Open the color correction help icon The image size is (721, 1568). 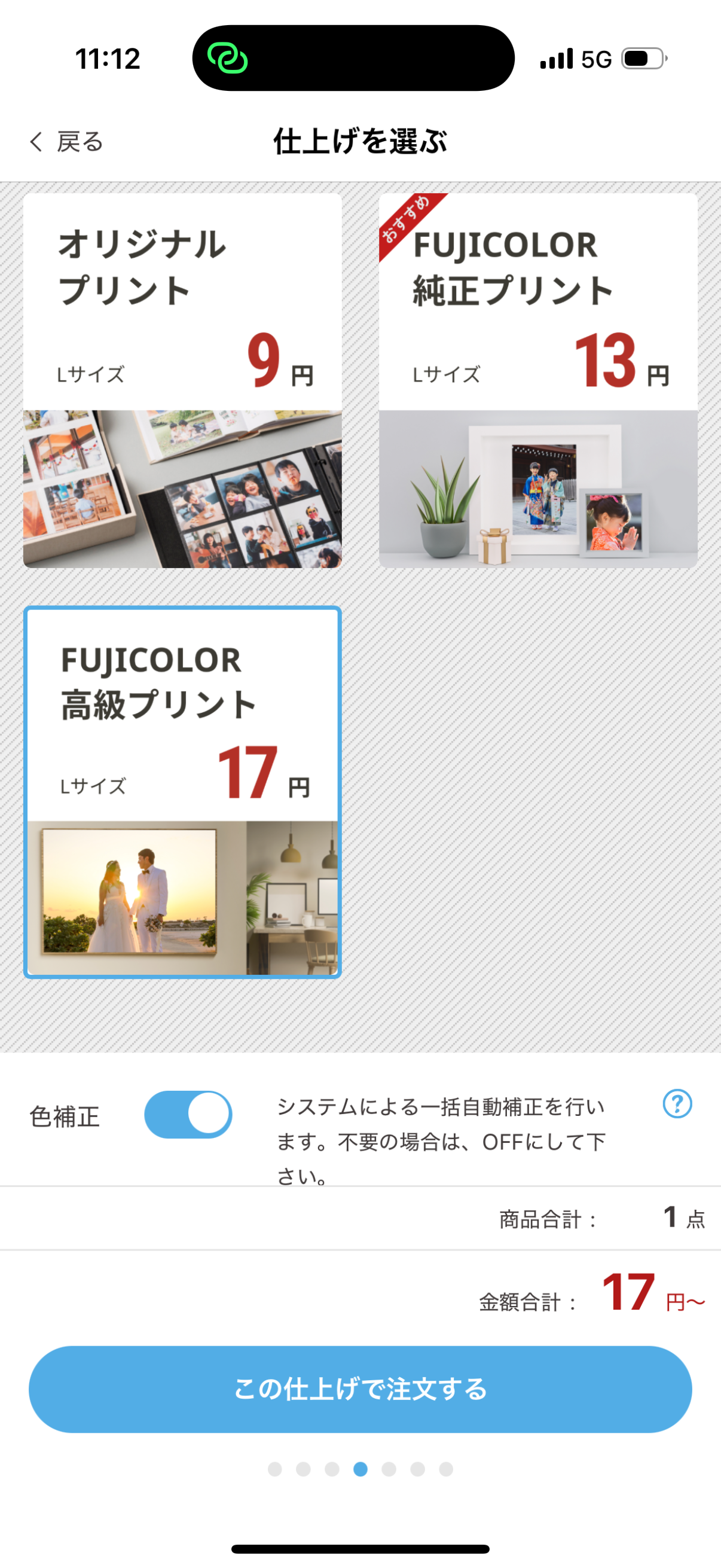point(677,1103)
